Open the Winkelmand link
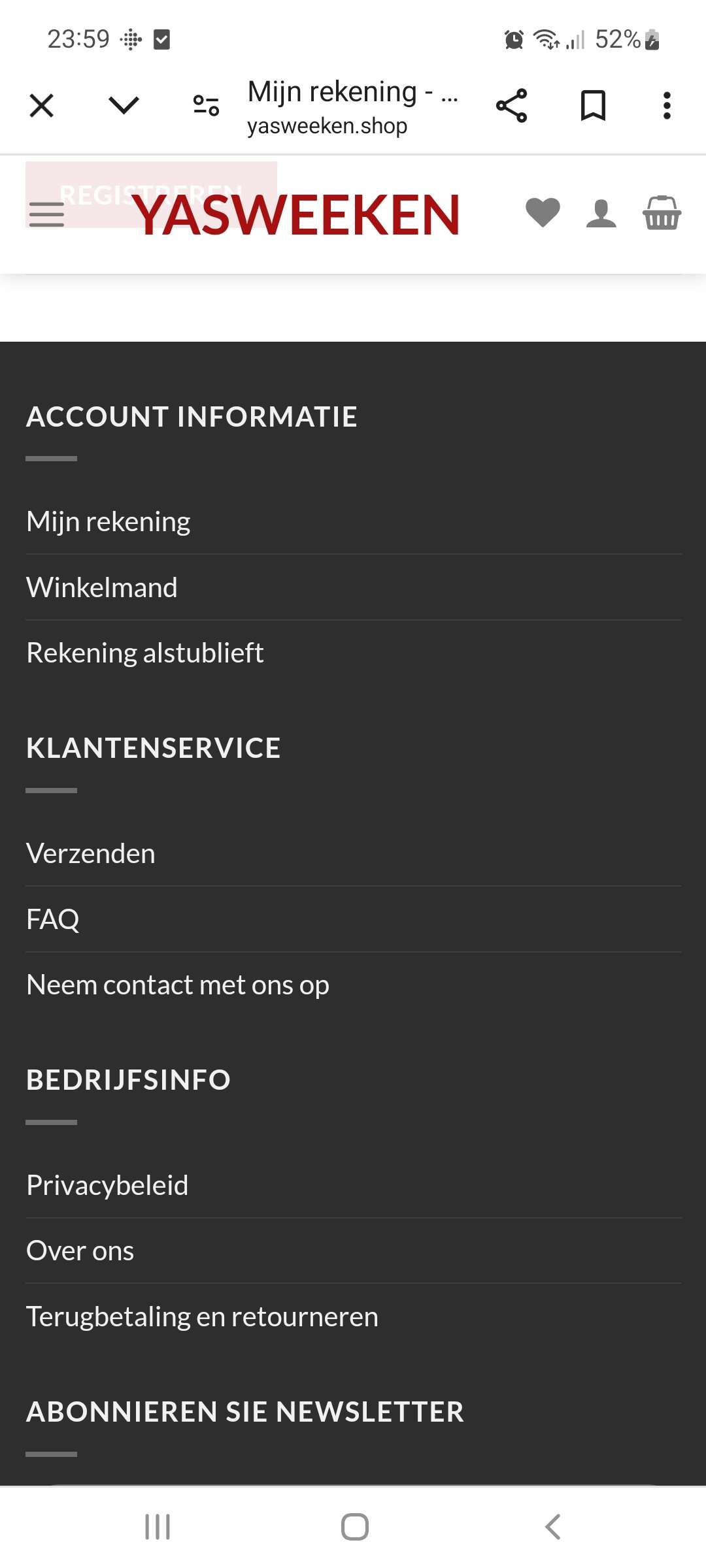Viewport: 706px width, 1568px height. pyautogui.click(x=102, y=587)
